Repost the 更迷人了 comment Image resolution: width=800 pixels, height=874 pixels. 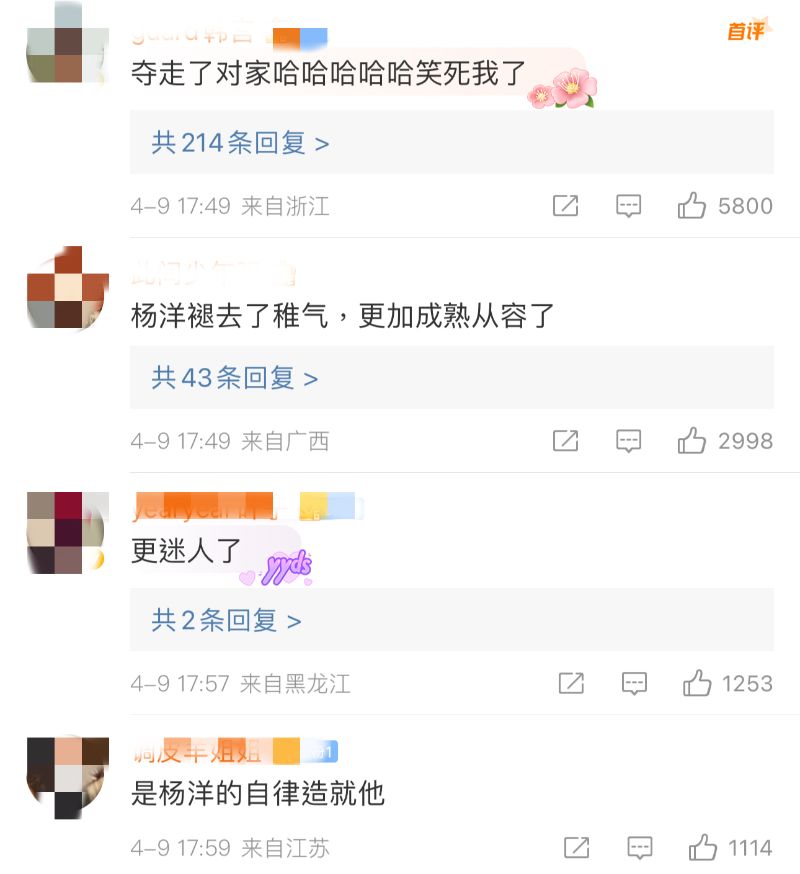pyautogui.click(x=571, y=684)
